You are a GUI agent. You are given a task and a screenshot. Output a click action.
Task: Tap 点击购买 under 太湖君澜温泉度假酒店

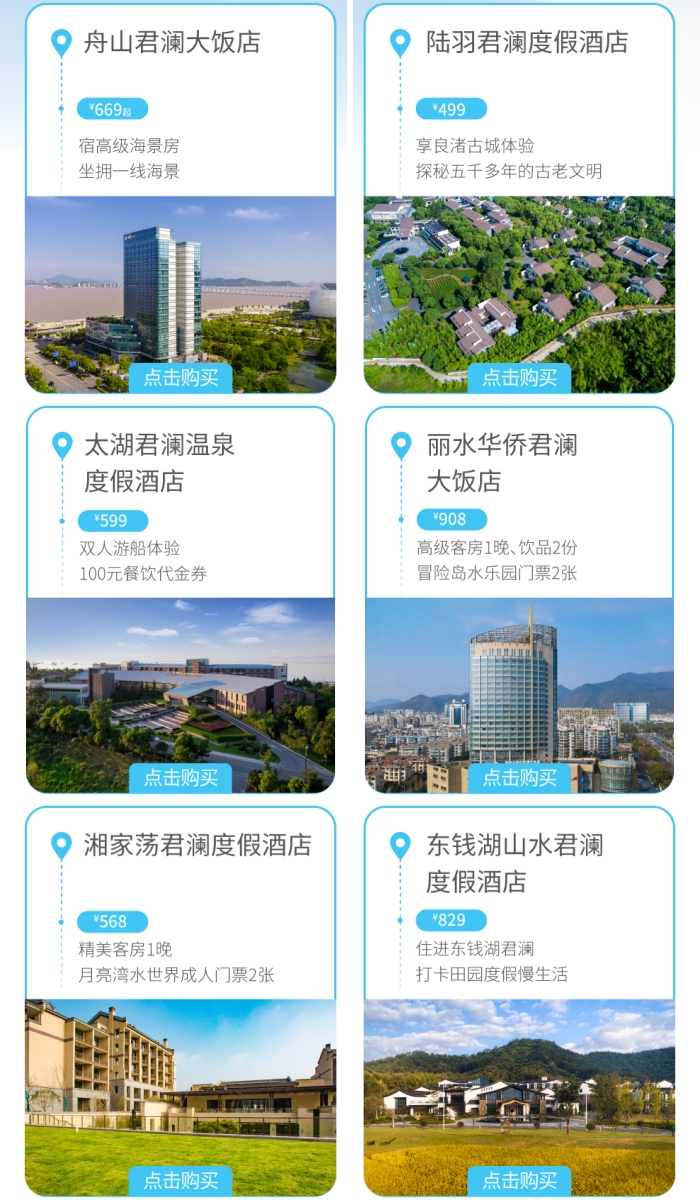(181, 778)
